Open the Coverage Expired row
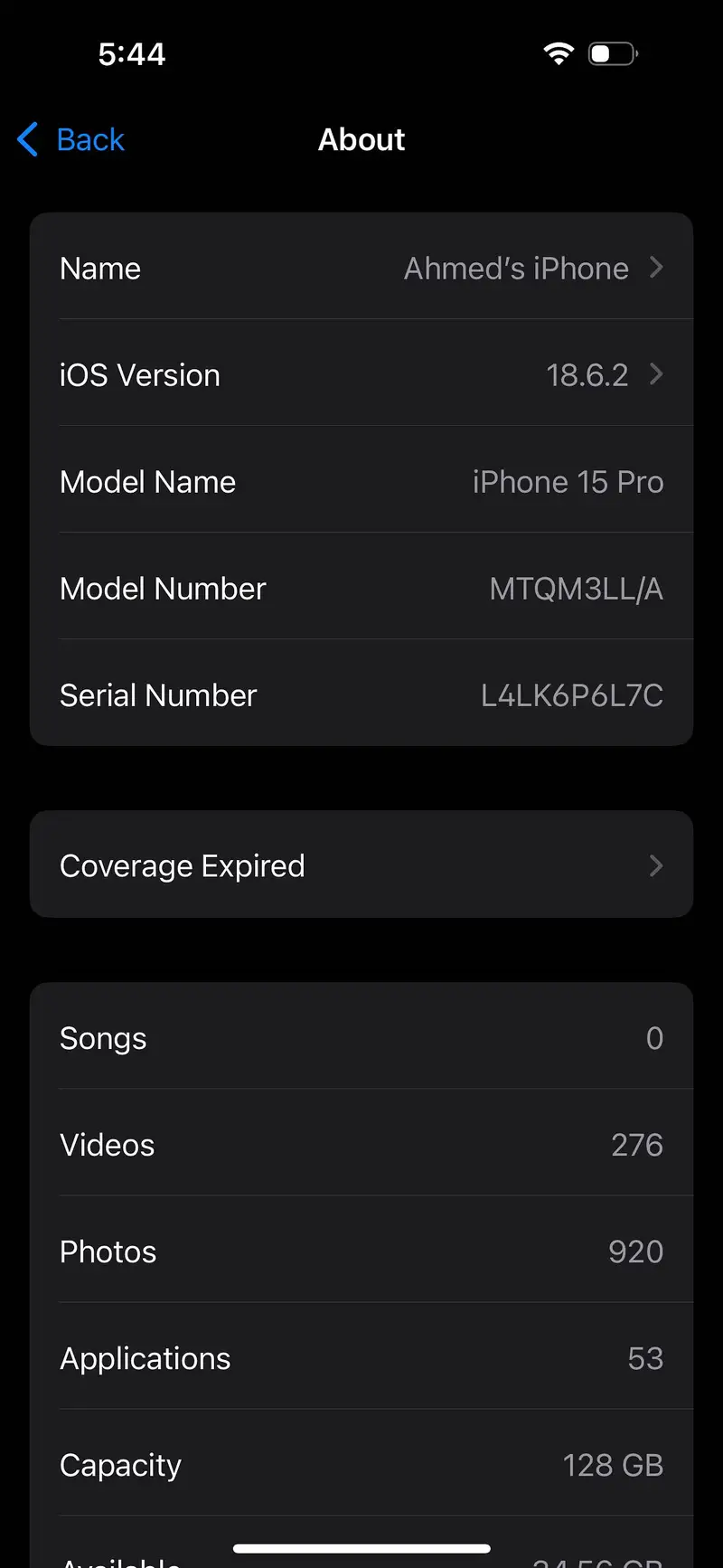 pos(361,865)
